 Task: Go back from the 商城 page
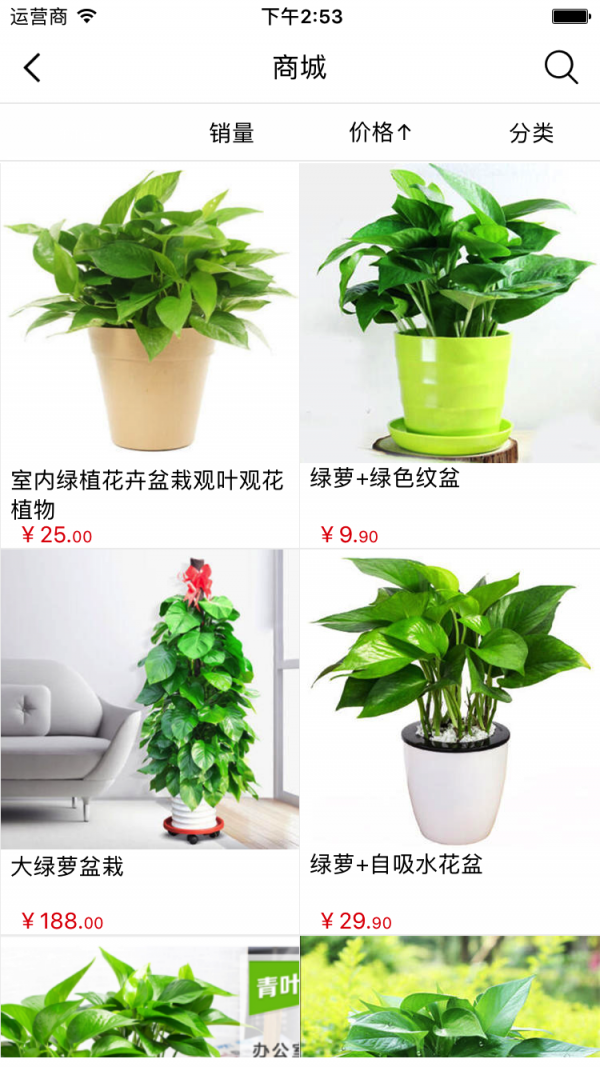point(32,68)
